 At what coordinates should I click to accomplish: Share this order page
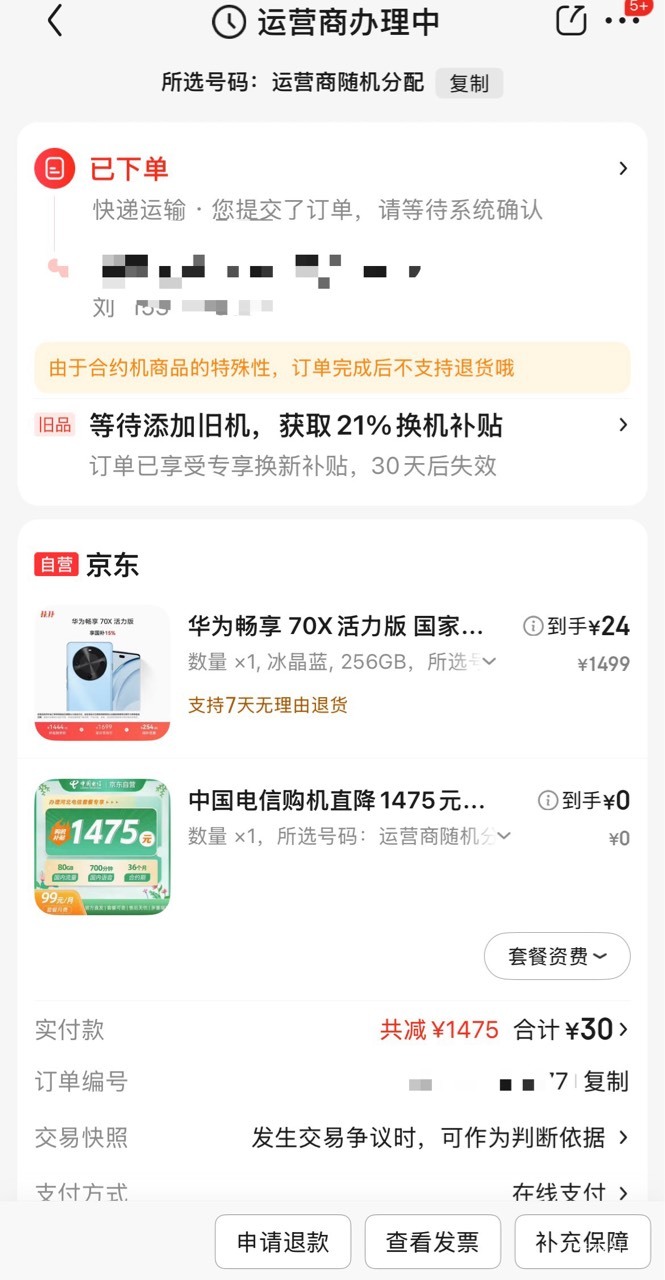[571, 21]
